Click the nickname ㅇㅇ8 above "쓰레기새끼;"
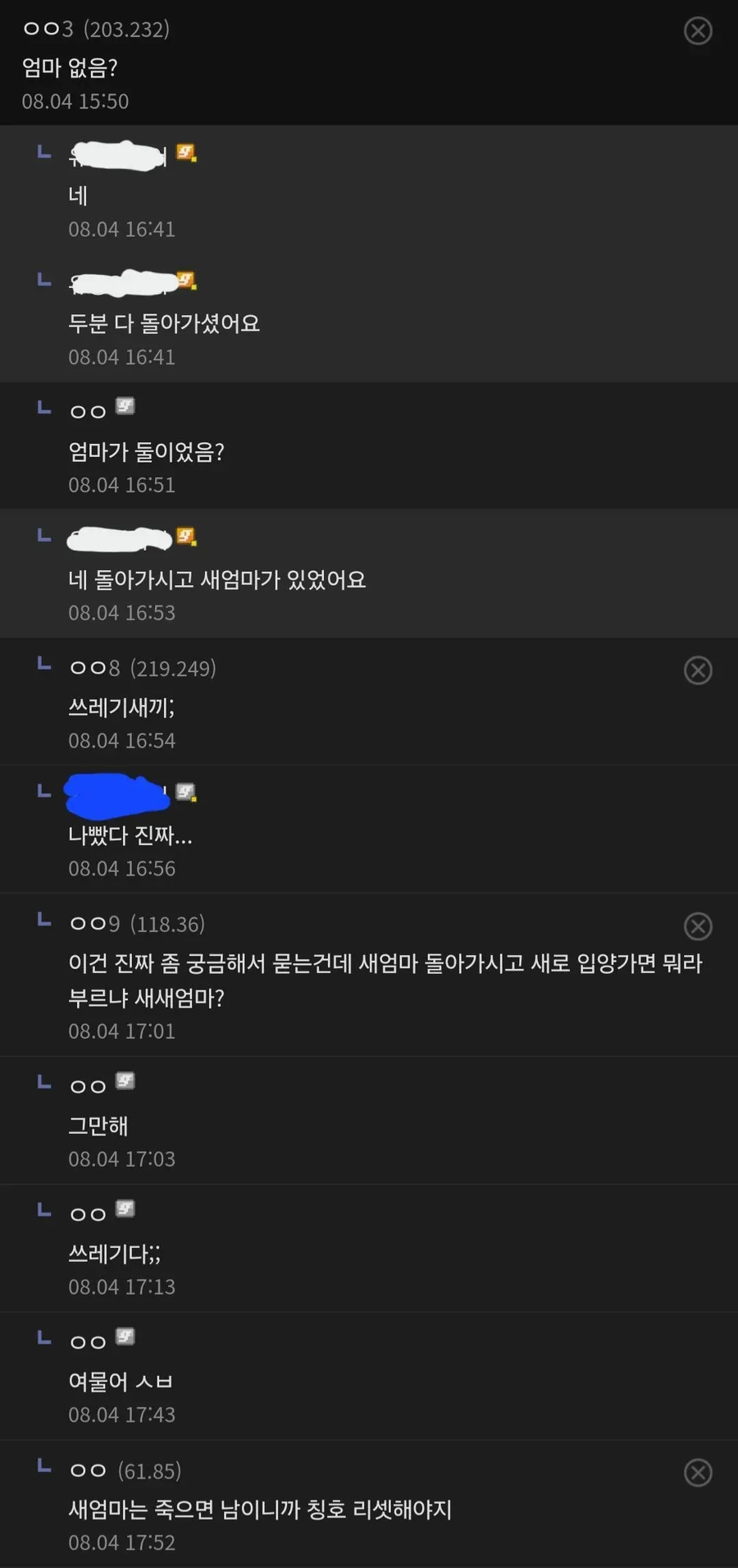The height and width of the screenshot is (1568, 738). [x=93, y=668]
